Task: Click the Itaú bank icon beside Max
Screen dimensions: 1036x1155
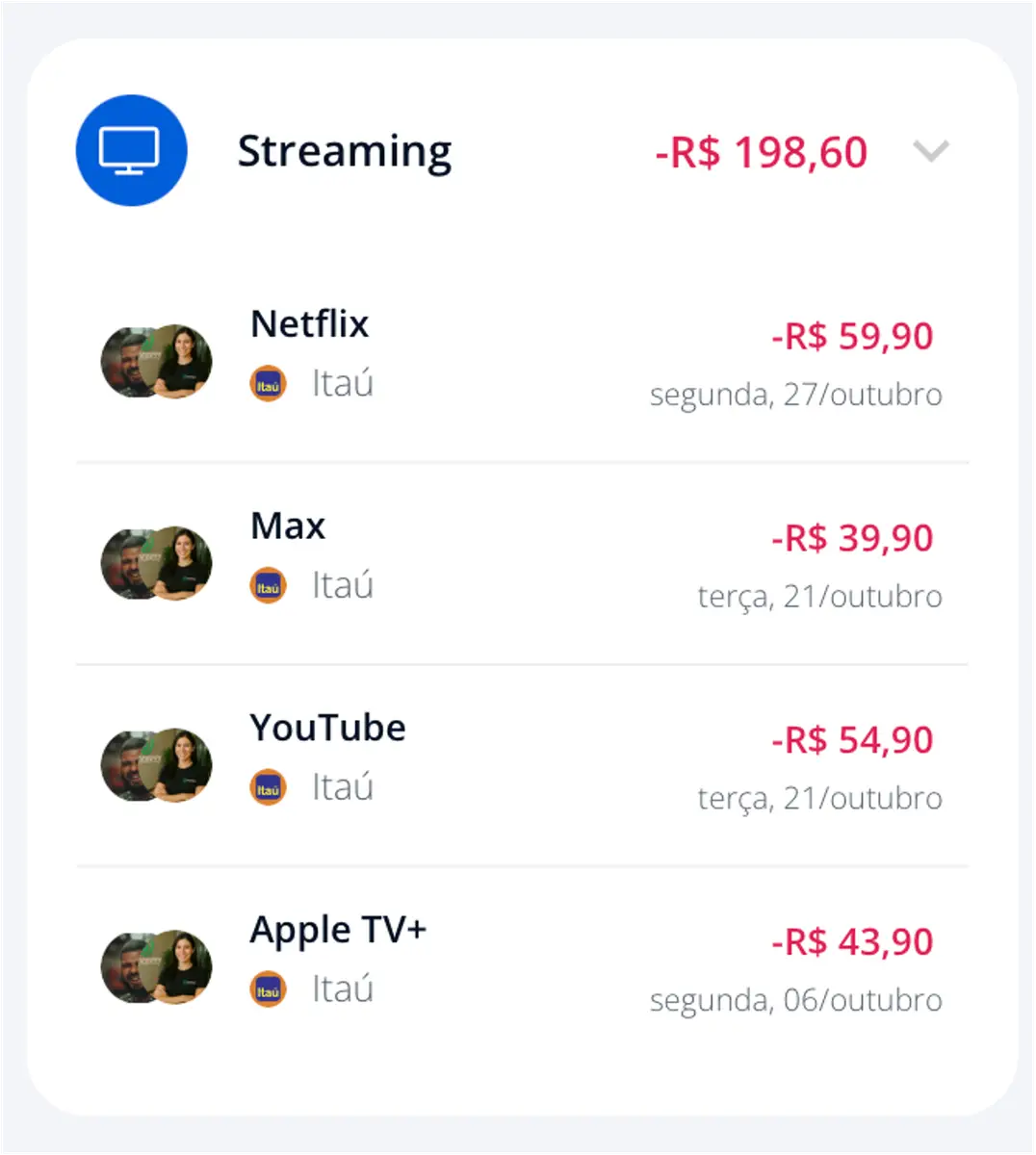Action: pos(268,584)
